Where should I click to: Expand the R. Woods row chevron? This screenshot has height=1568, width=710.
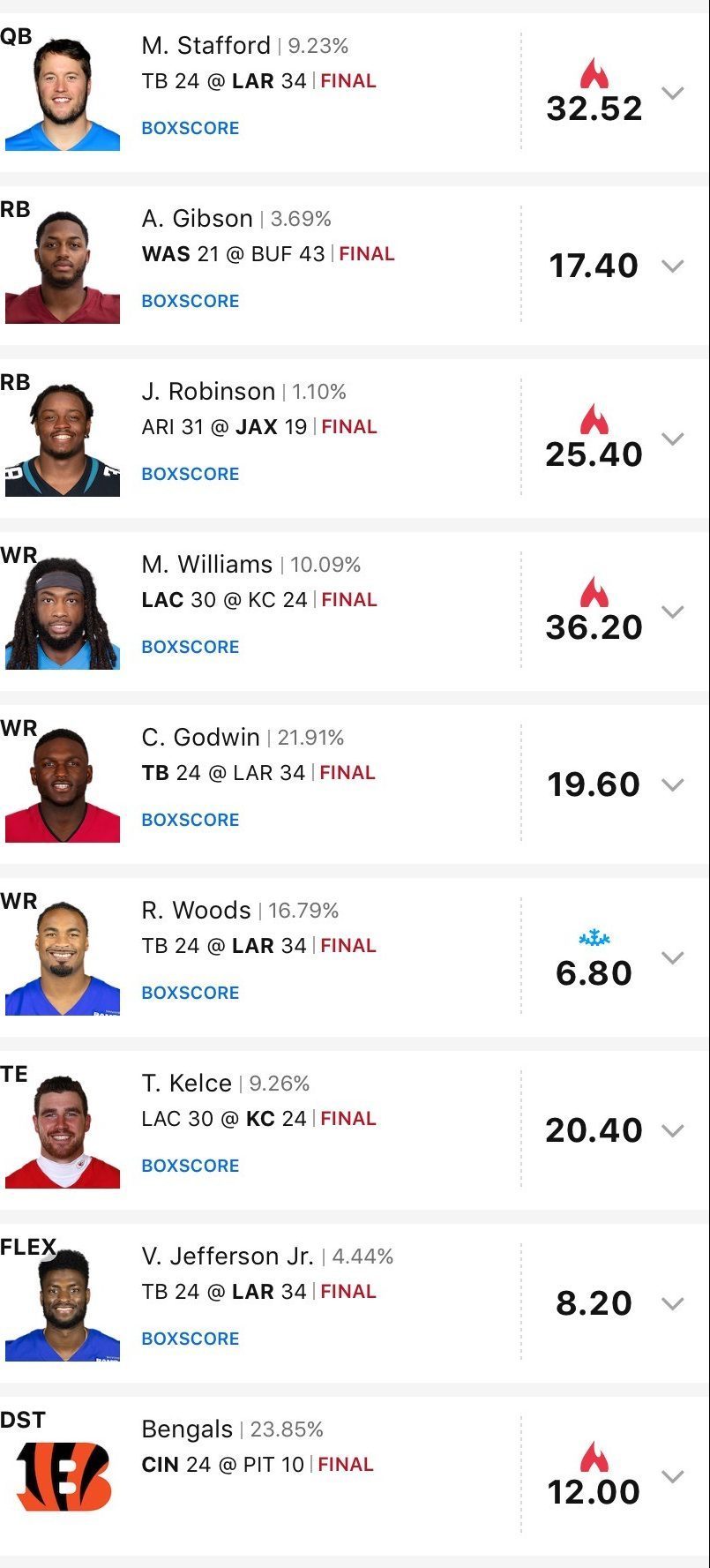click(673, 957)
